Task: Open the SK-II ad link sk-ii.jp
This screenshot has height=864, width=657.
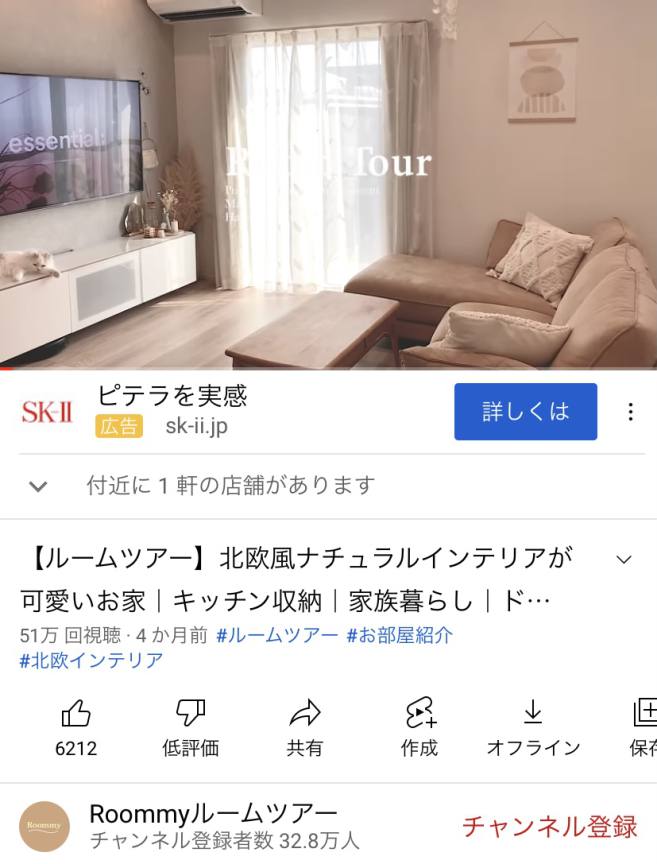Action: coord(196,427)
